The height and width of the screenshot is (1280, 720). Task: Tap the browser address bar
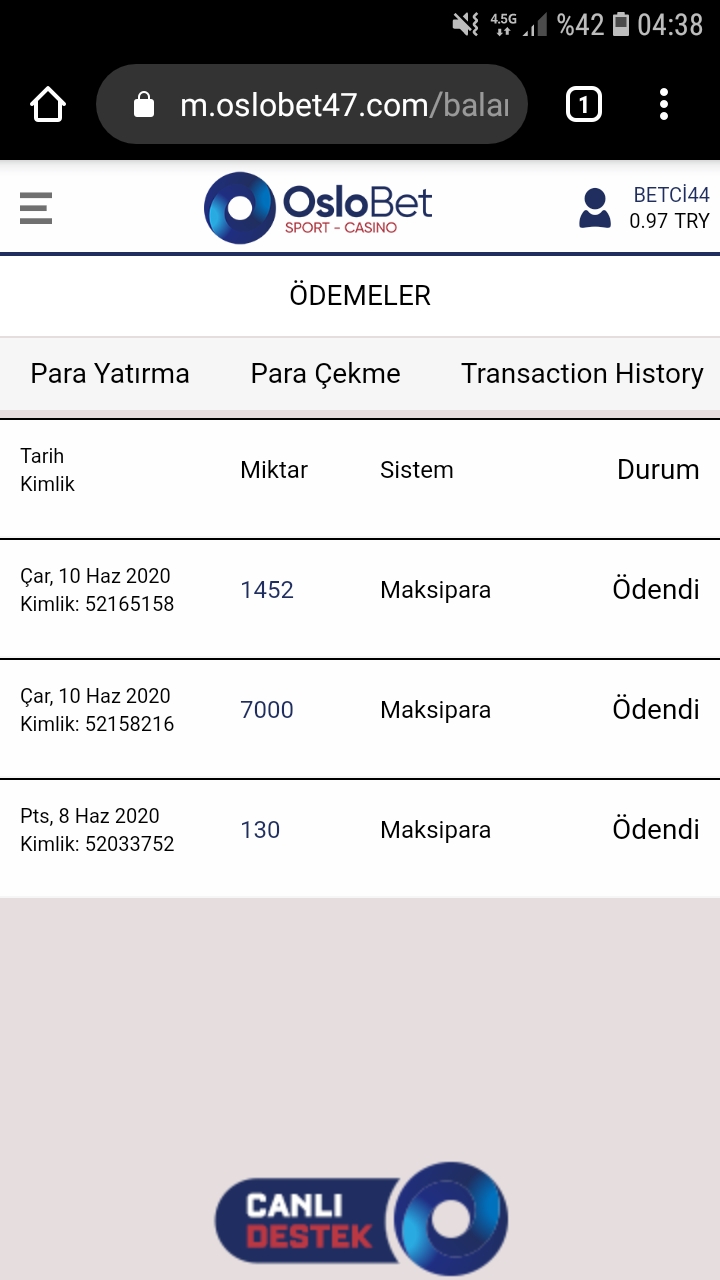pos(312,104)
